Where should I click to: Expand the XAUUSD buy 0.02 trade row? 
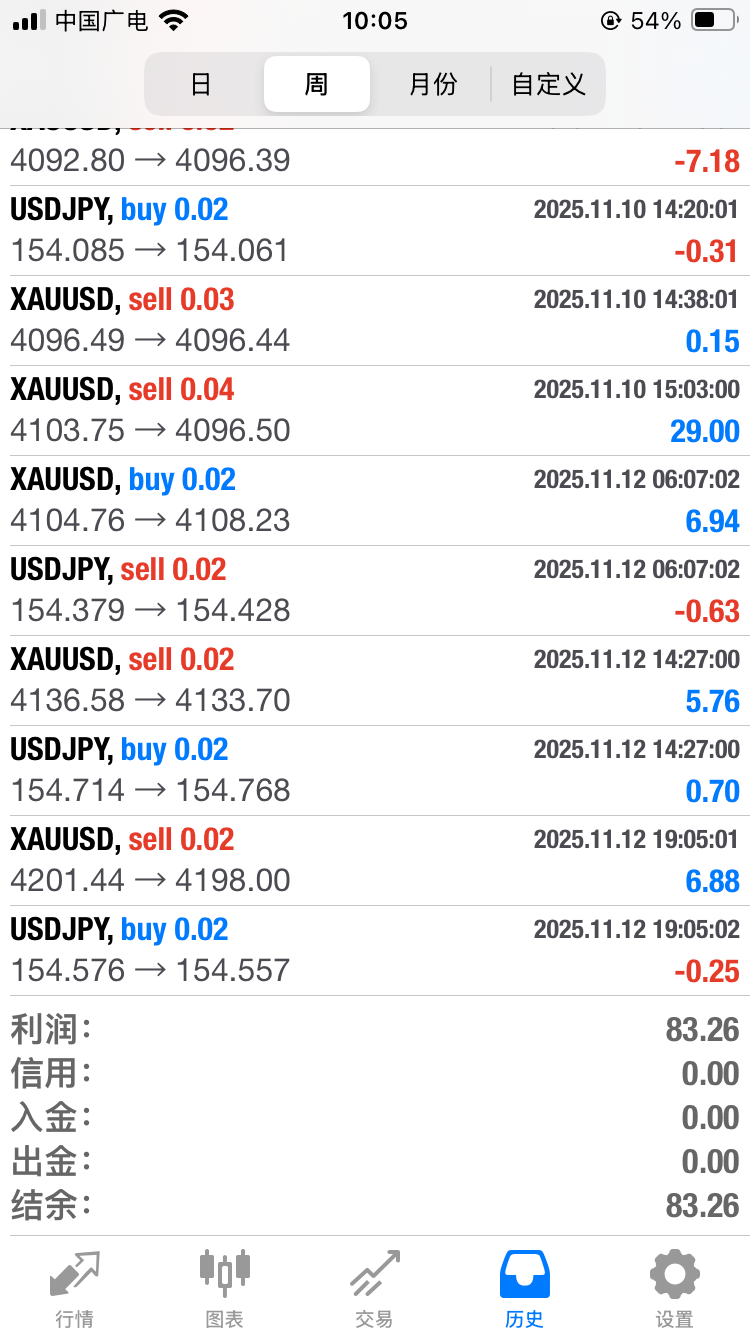(x=375, y=501)
